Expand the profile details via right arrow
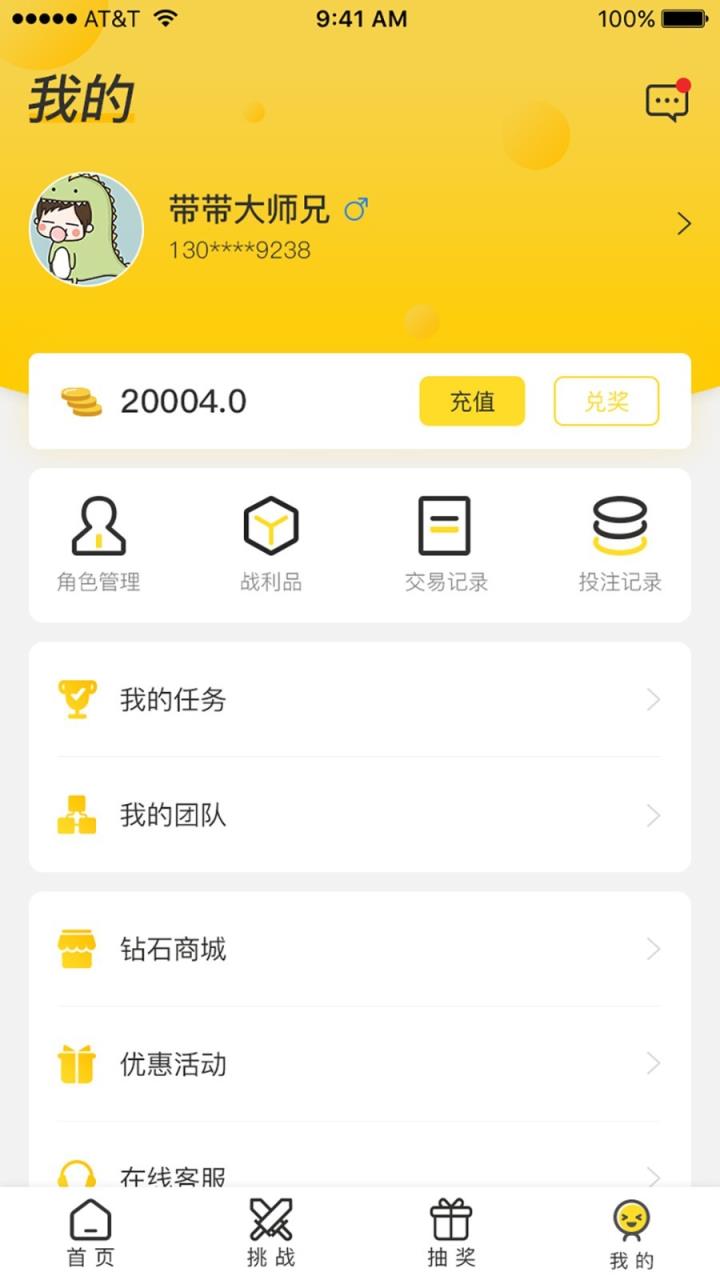The image size is (720, 1280). click(684, 223)
